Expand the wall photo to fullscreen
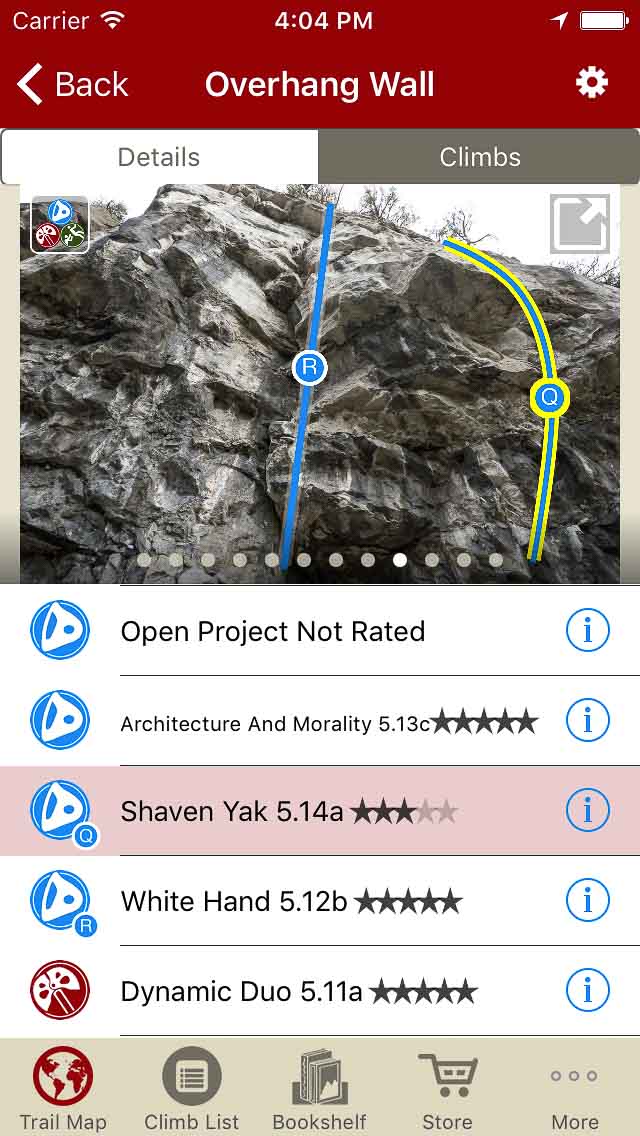Screen dimensions: 640x1136 [x=579, y=224]
